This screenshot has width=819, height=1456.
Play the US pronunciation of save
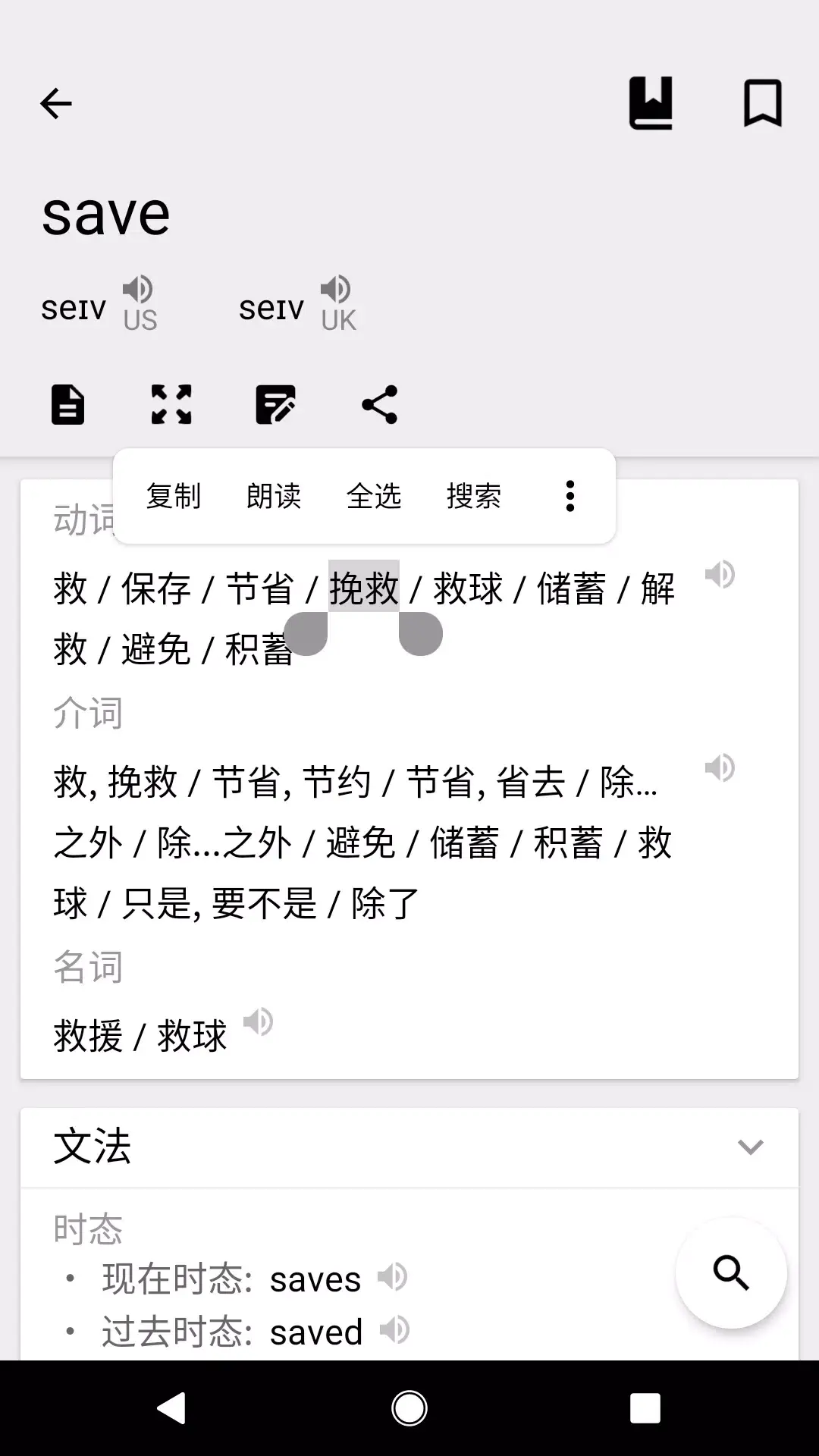[x=138, y=290]
